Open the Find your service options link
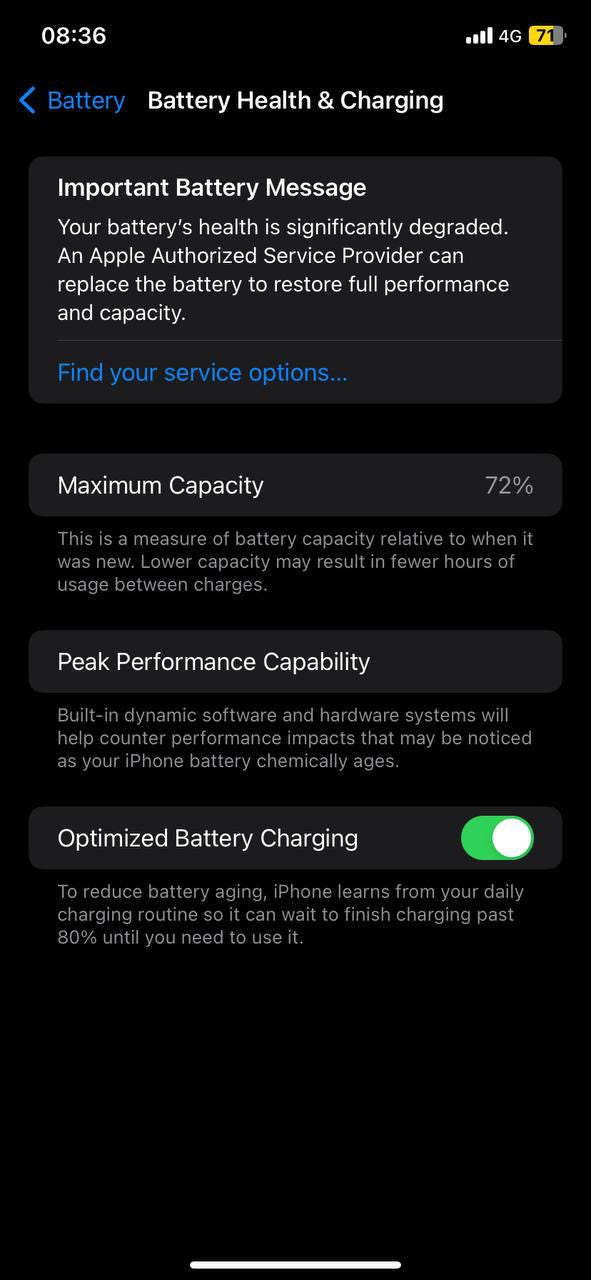 (203, 373)
